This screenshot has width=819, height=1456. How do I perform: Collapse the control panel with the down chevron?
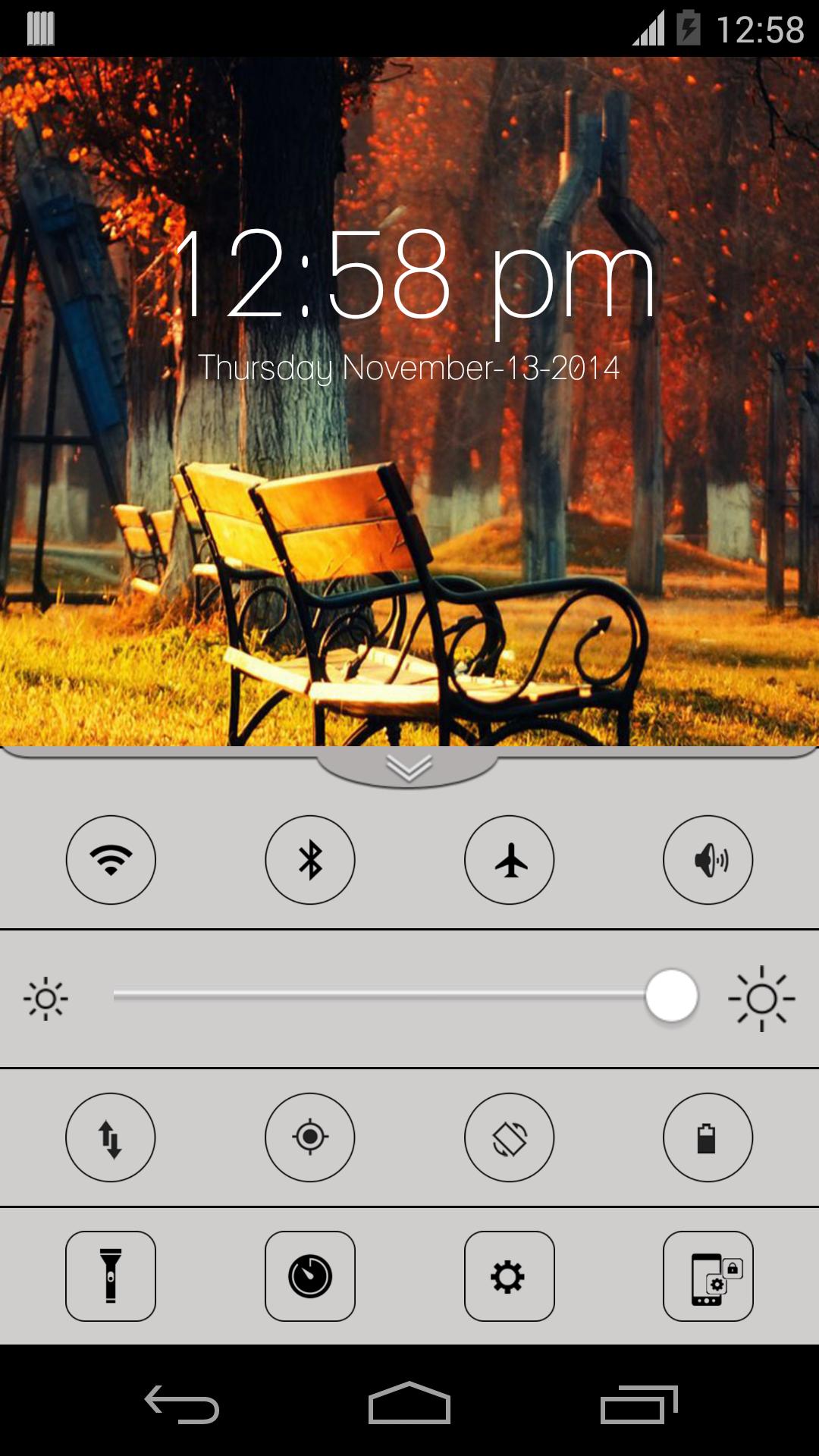click(x=409, y=767)
